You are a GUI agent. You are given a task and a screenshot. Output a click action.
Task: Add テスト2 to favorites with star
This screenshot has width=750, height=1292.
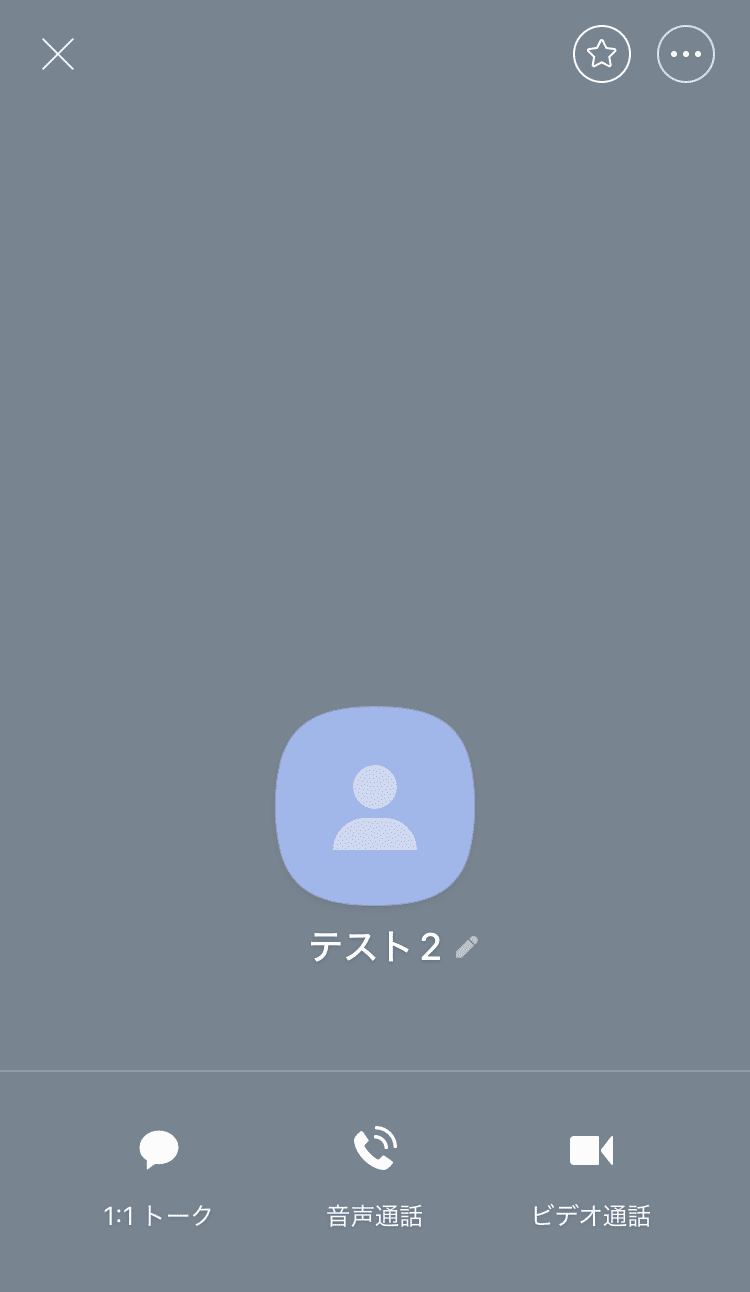pos(602,54)
